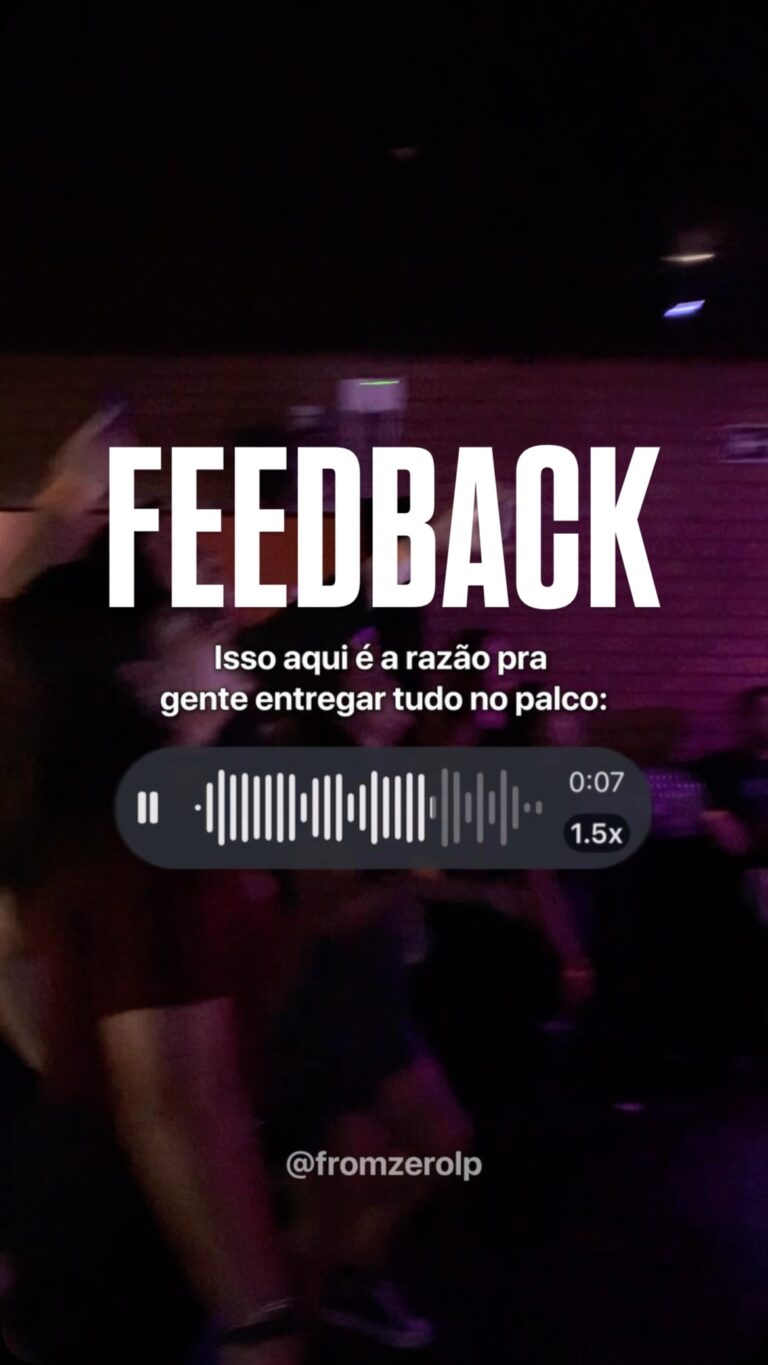Click the 0:07 duration timestamp

(596, 781)
